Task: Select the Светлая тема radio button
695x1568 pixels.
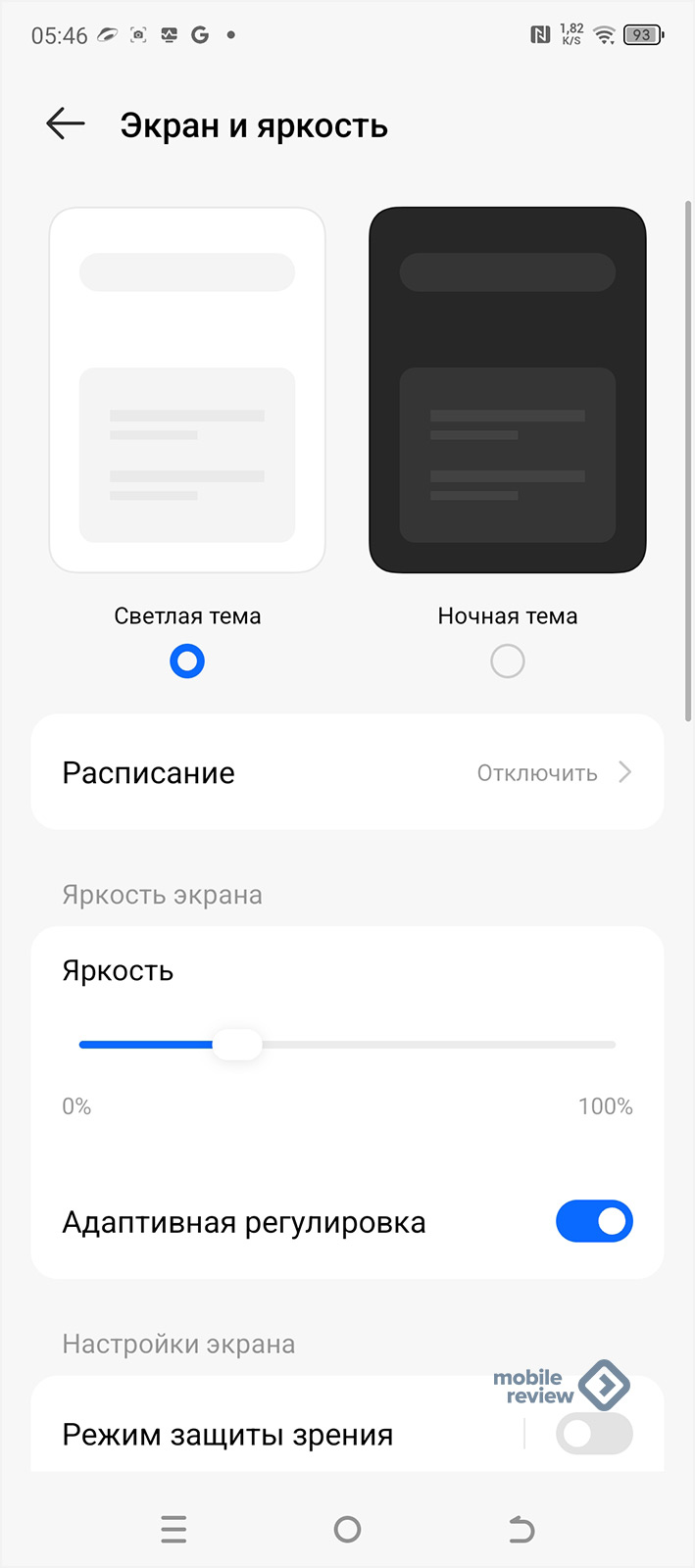Action: coord(187,661)
